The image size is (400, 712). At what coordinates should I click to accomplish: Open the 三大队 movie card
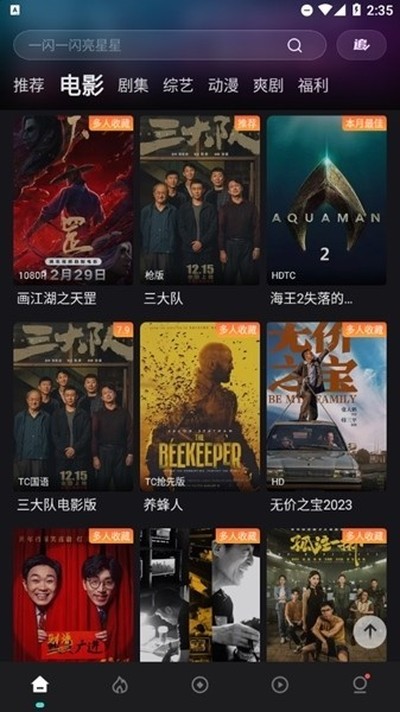(200, 211)
